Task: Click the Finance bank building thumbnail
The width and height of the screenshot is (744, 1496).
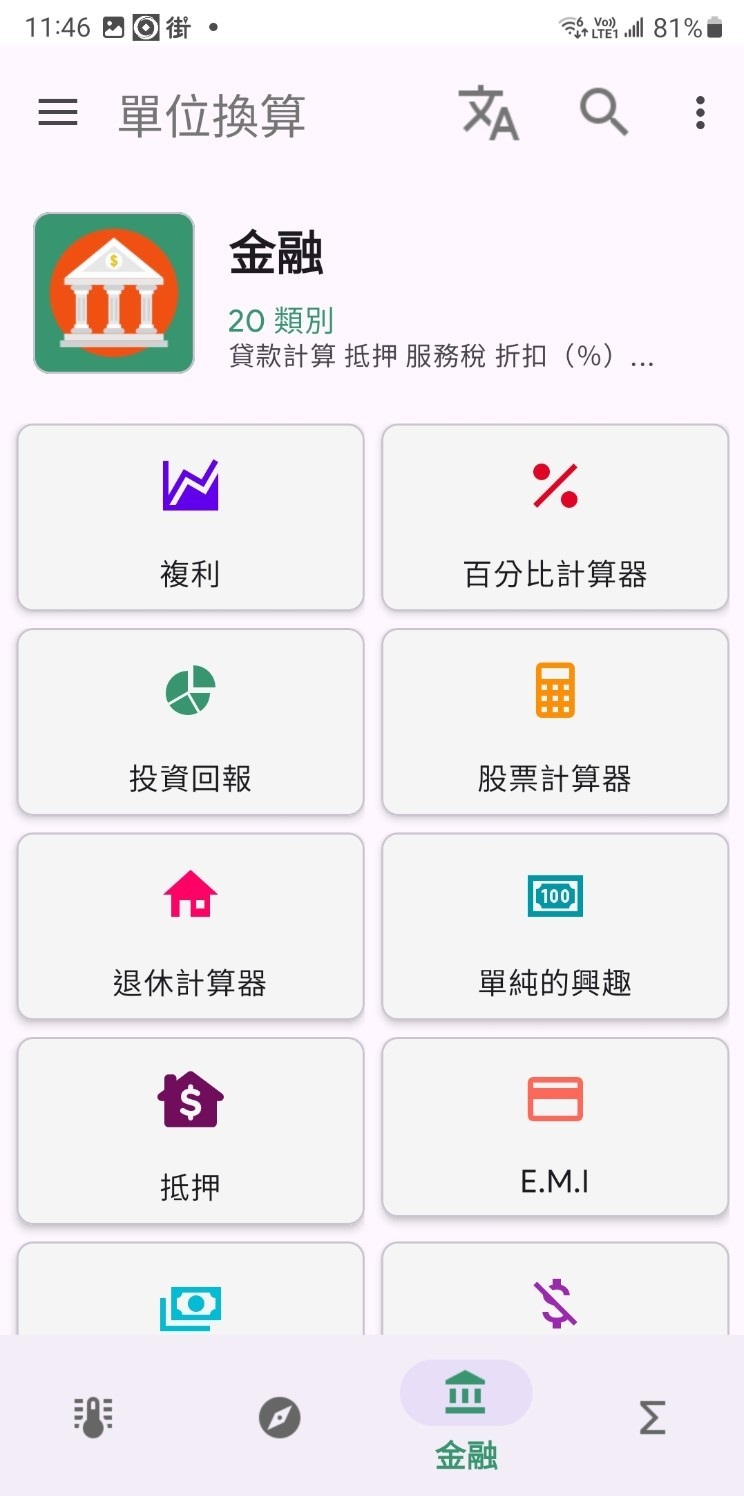Action: (113, 292)
